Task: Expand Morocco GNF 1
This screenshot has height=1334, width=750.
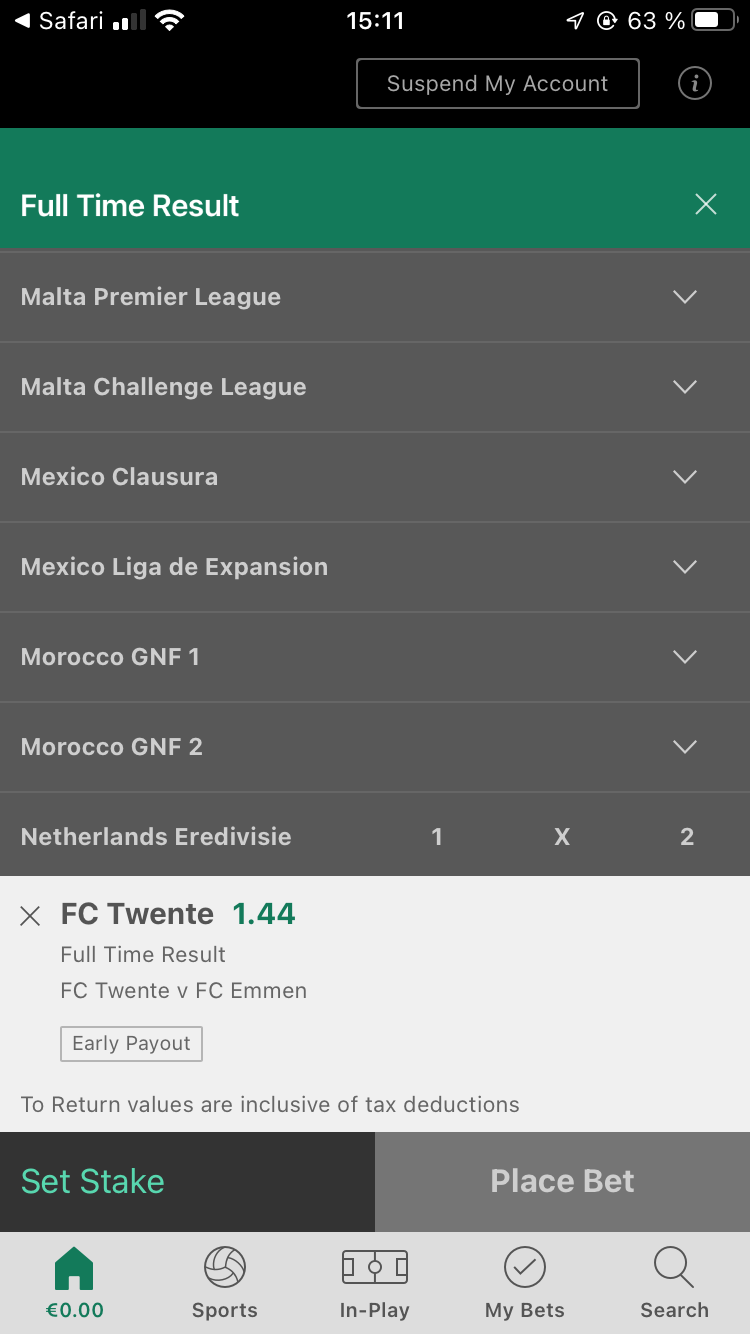Action: coord(375,657)
